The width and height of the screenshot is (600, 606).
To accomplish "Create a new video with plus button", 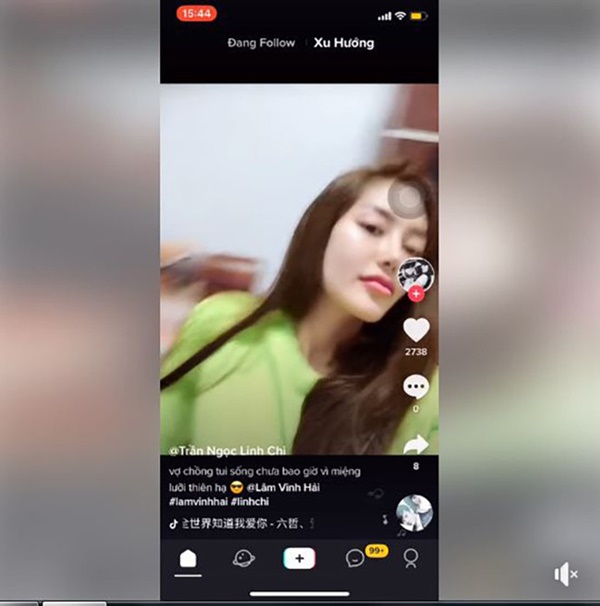I will [x=299, y=559].
